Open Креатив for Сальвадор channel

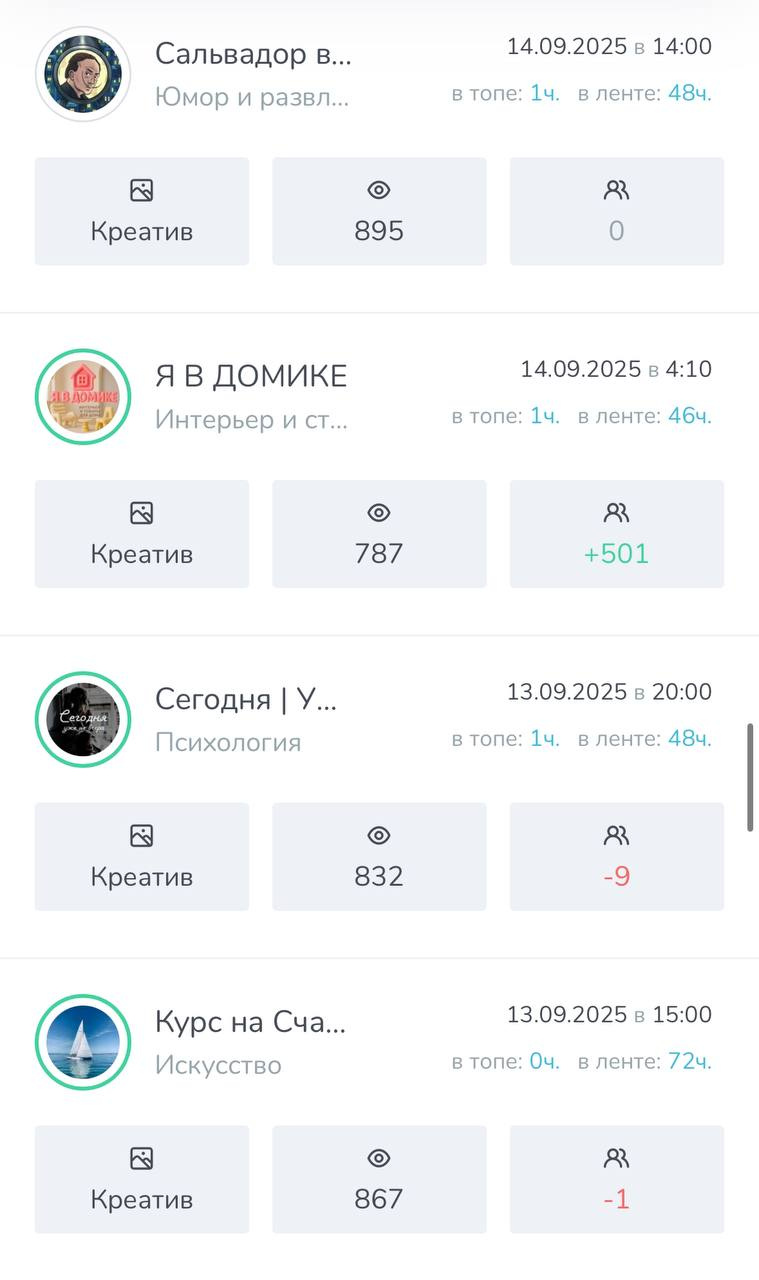pos(141,211)
